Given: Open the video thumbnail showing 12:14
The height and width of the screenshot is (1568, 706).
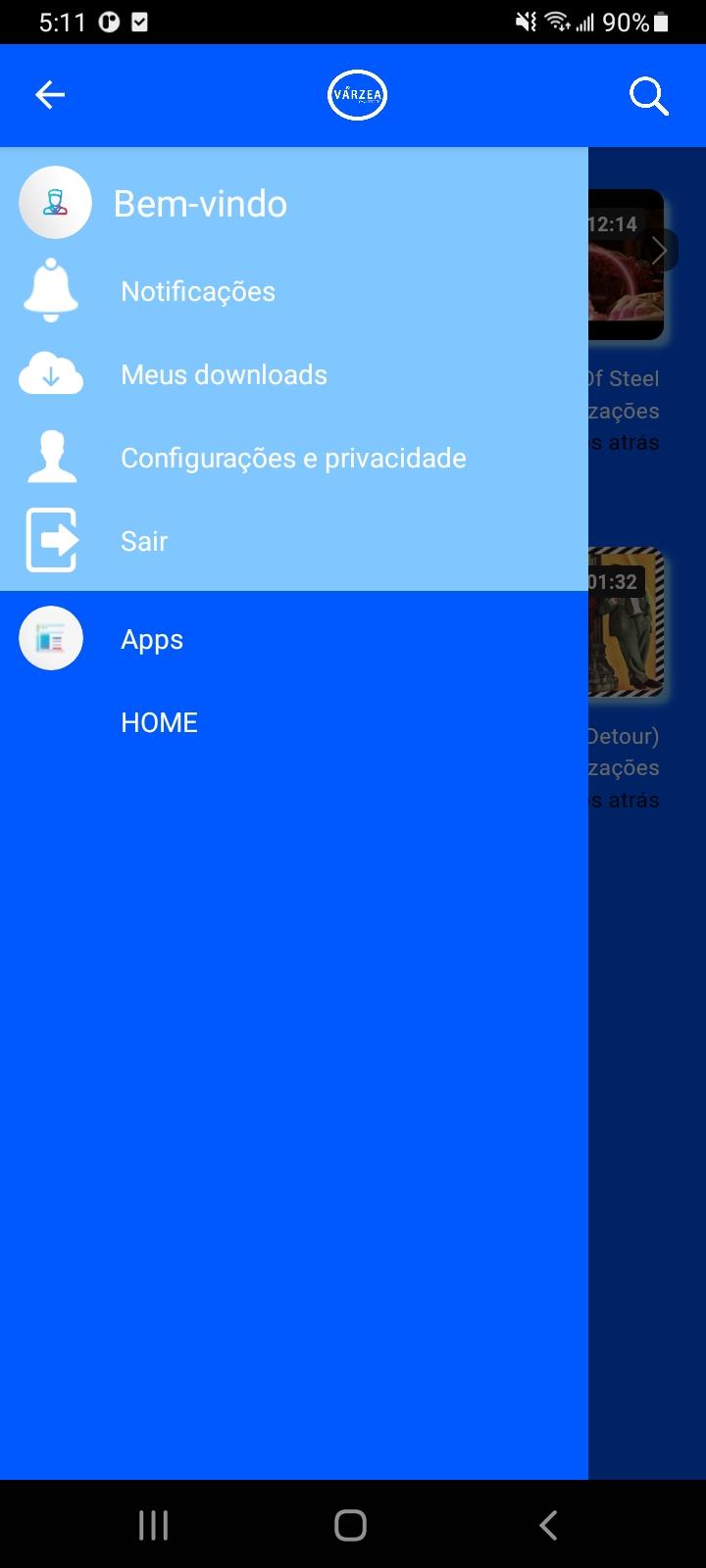Looking at the screenshot, I should click(x=626, y=265).
